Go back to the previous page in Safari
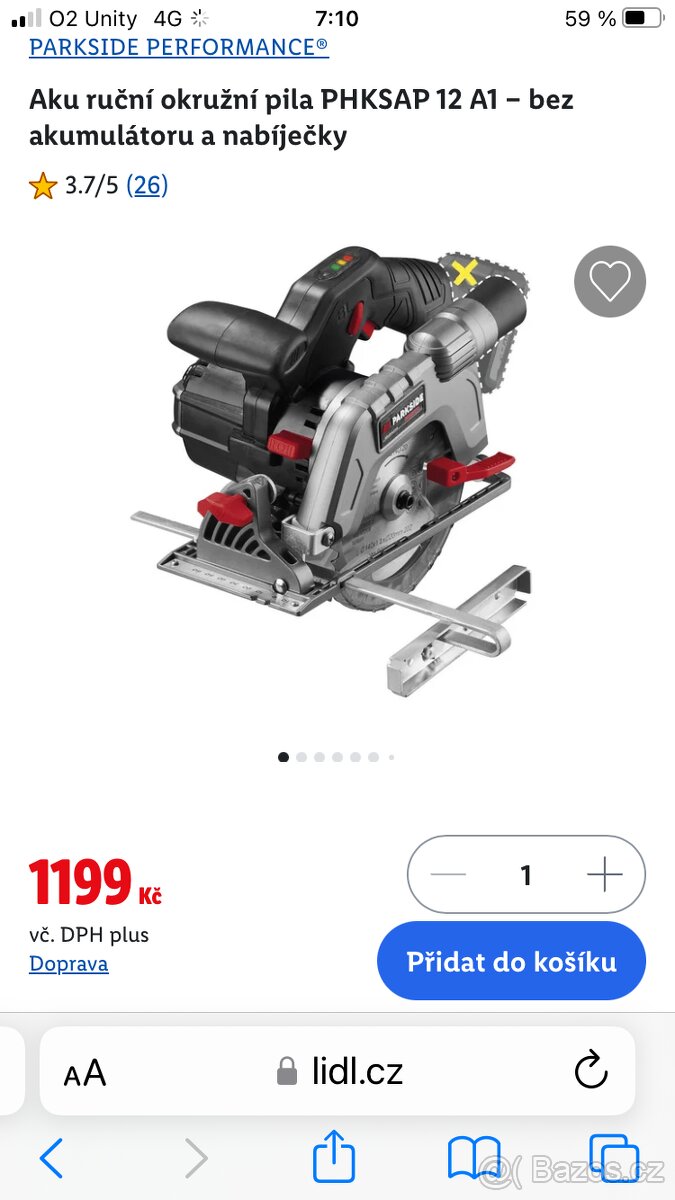This screenshot has width=675, height=1200. pos(51,1158)
